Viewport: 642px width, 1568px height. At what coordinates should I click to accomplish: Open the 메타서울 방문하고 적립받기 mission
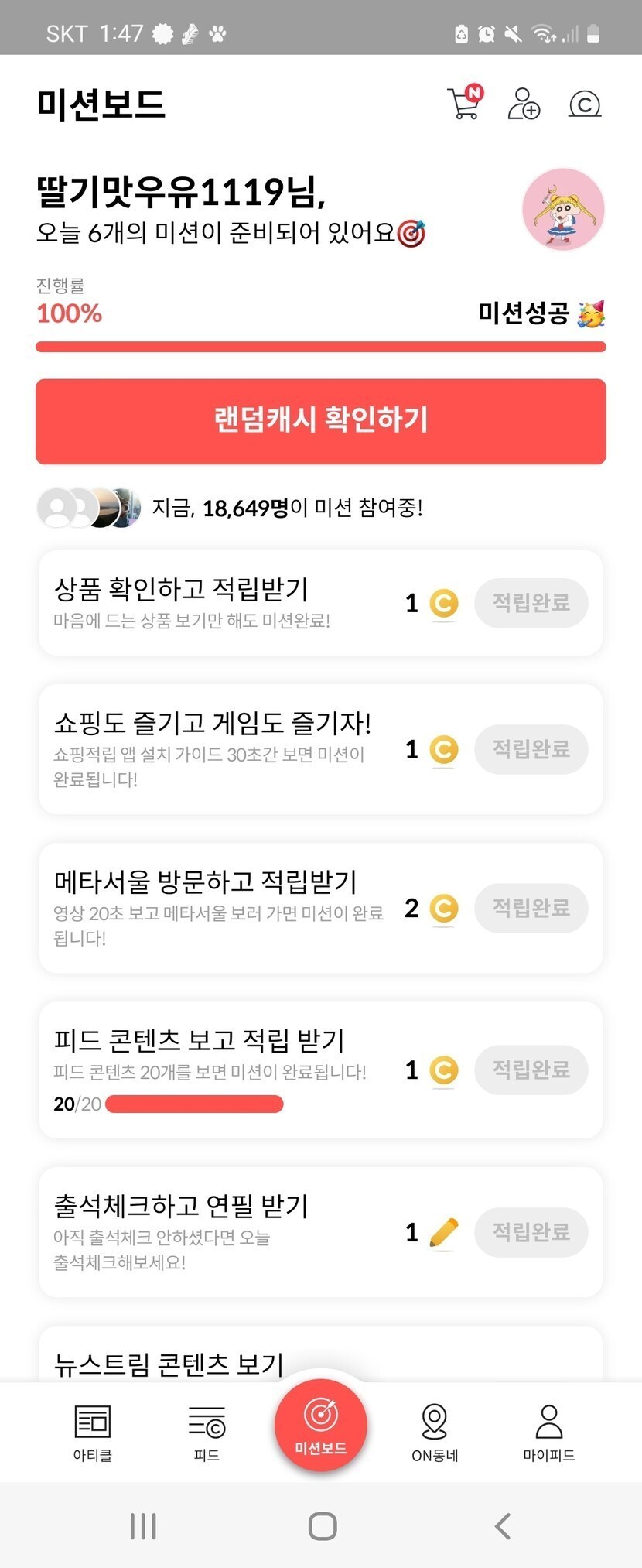tap(217, 906)
